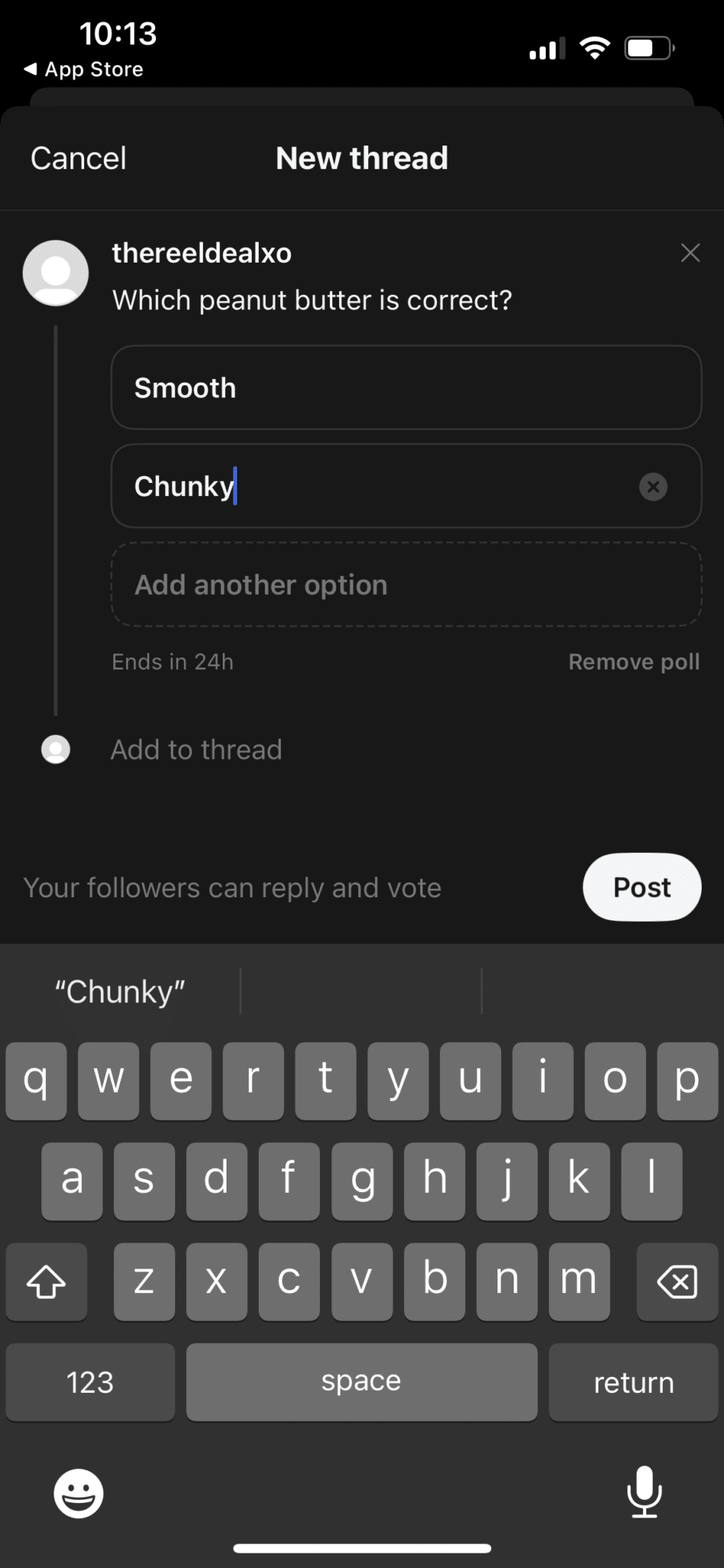Tap the profile avatar next to thereeldealxo
The height and width of the screenshot is (1568, 724).
coord(55,273)
